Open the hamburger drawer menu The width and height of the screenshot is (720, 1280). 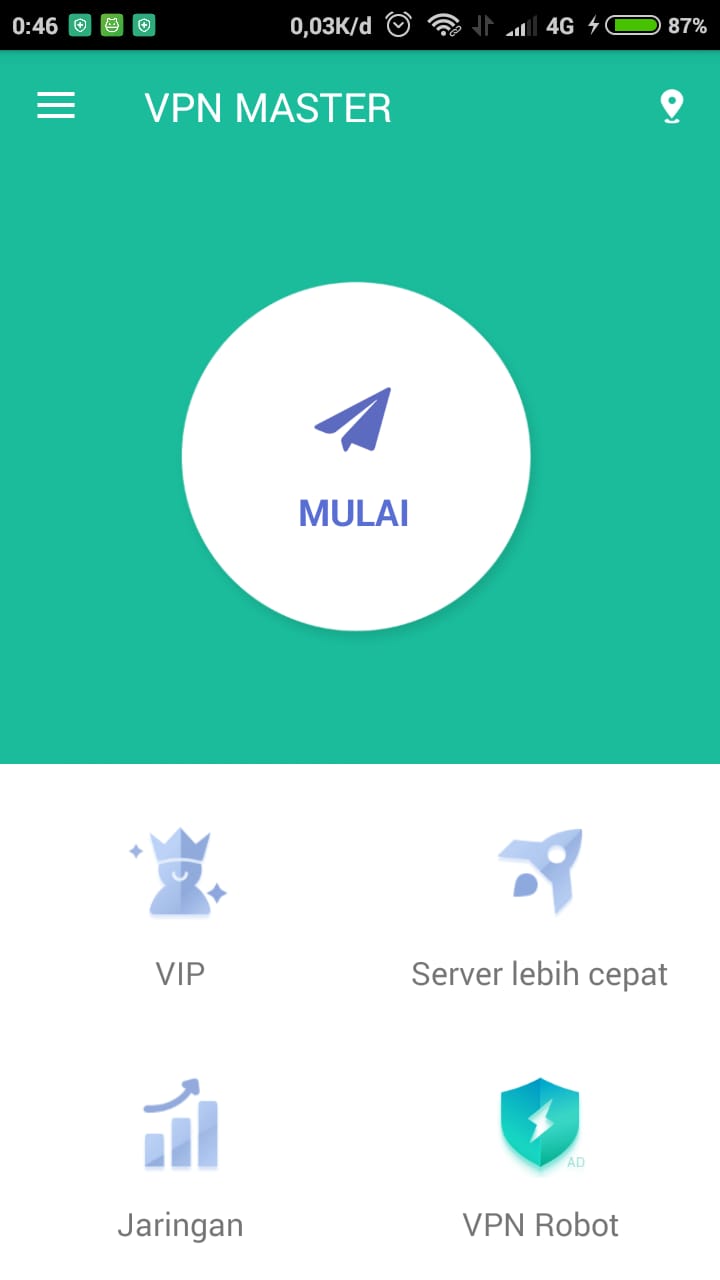(56, 106)
